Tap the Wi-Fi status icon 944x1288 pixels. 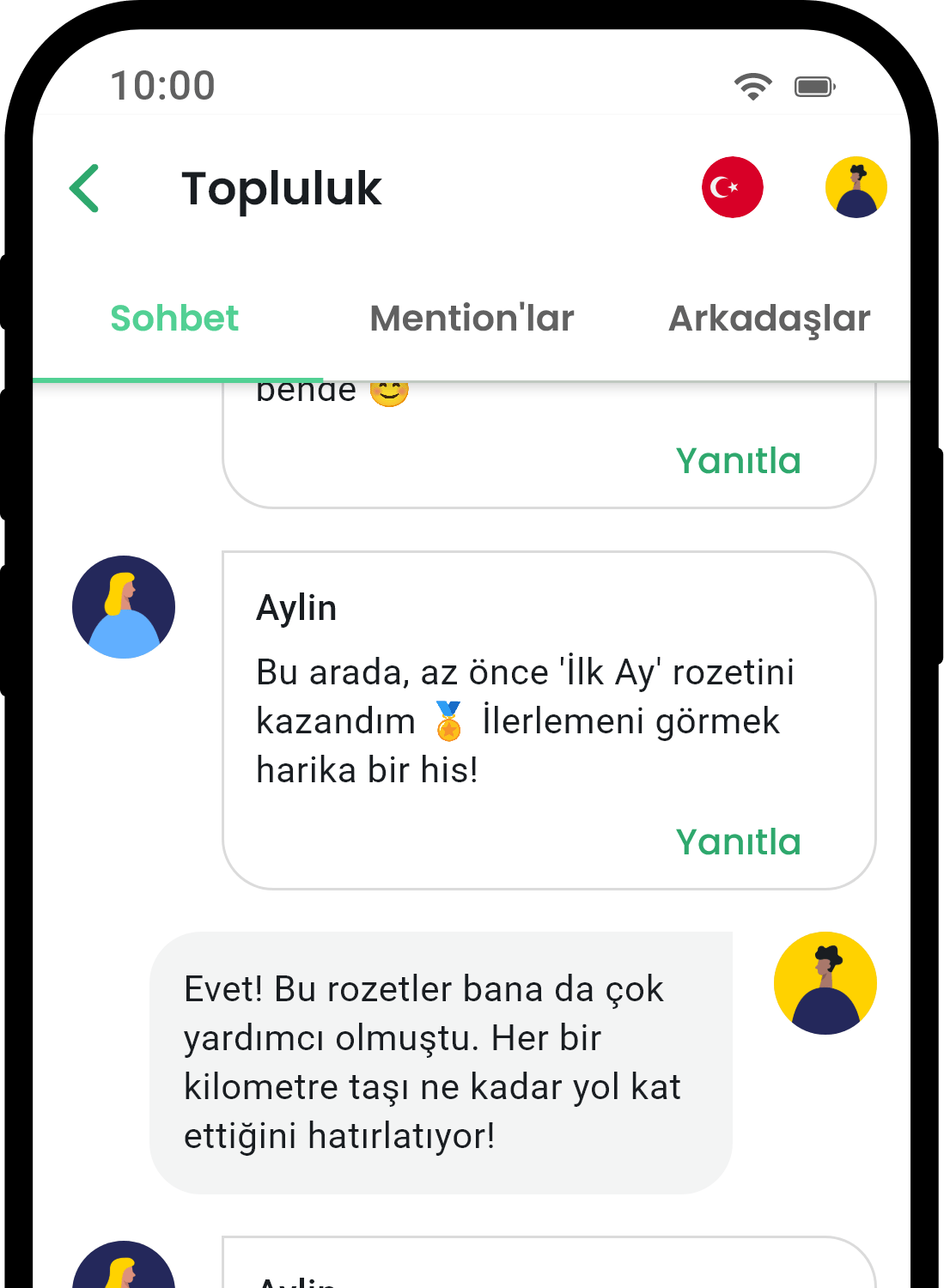click(x=753, y=85)
